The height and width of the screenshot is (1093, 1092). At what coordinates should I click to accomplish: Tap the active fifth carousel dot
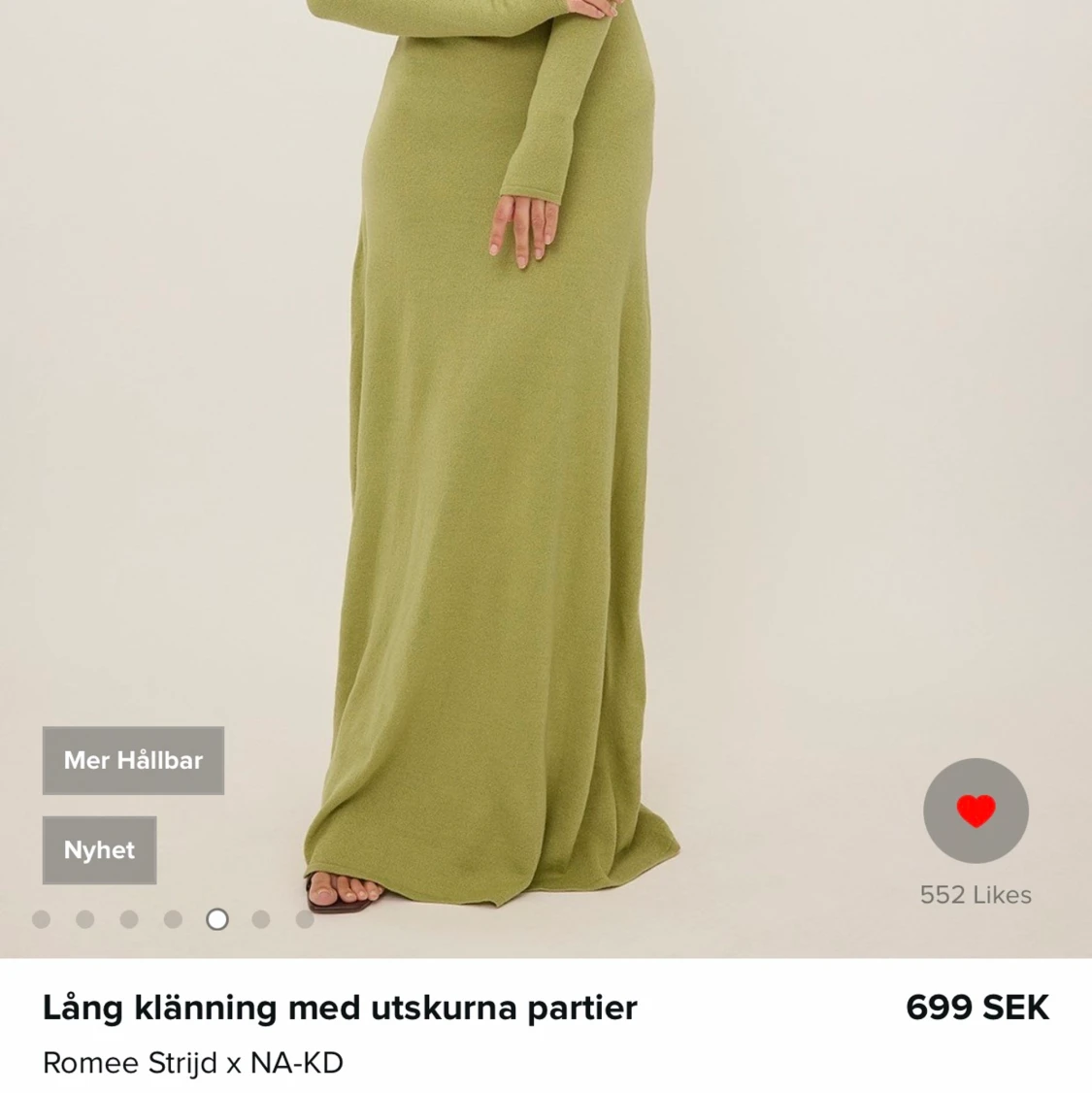point(215,917)
